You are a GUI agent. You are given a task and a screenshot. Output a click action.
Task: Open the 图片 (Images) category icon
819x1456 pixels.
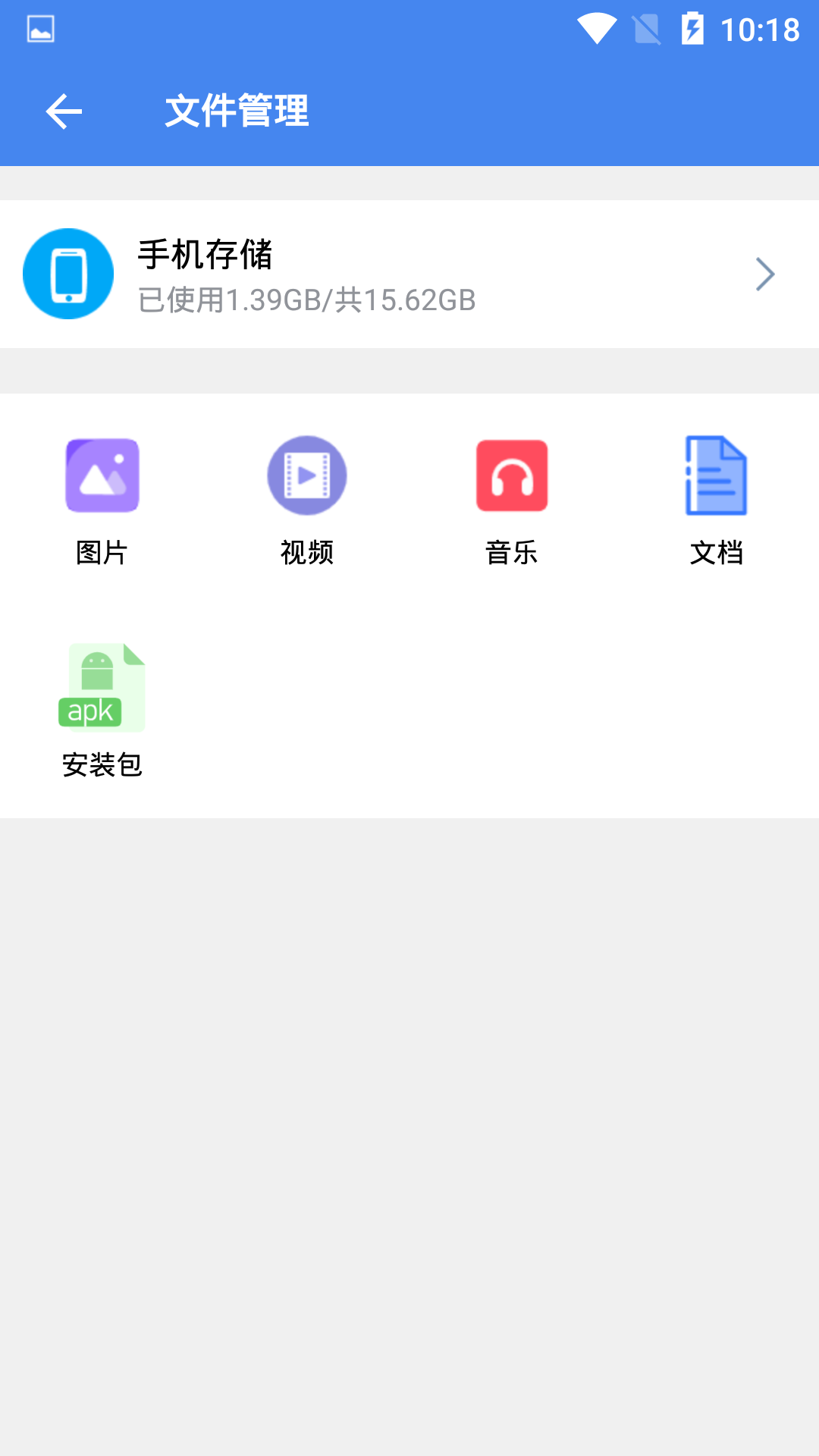tap(102, 475)
